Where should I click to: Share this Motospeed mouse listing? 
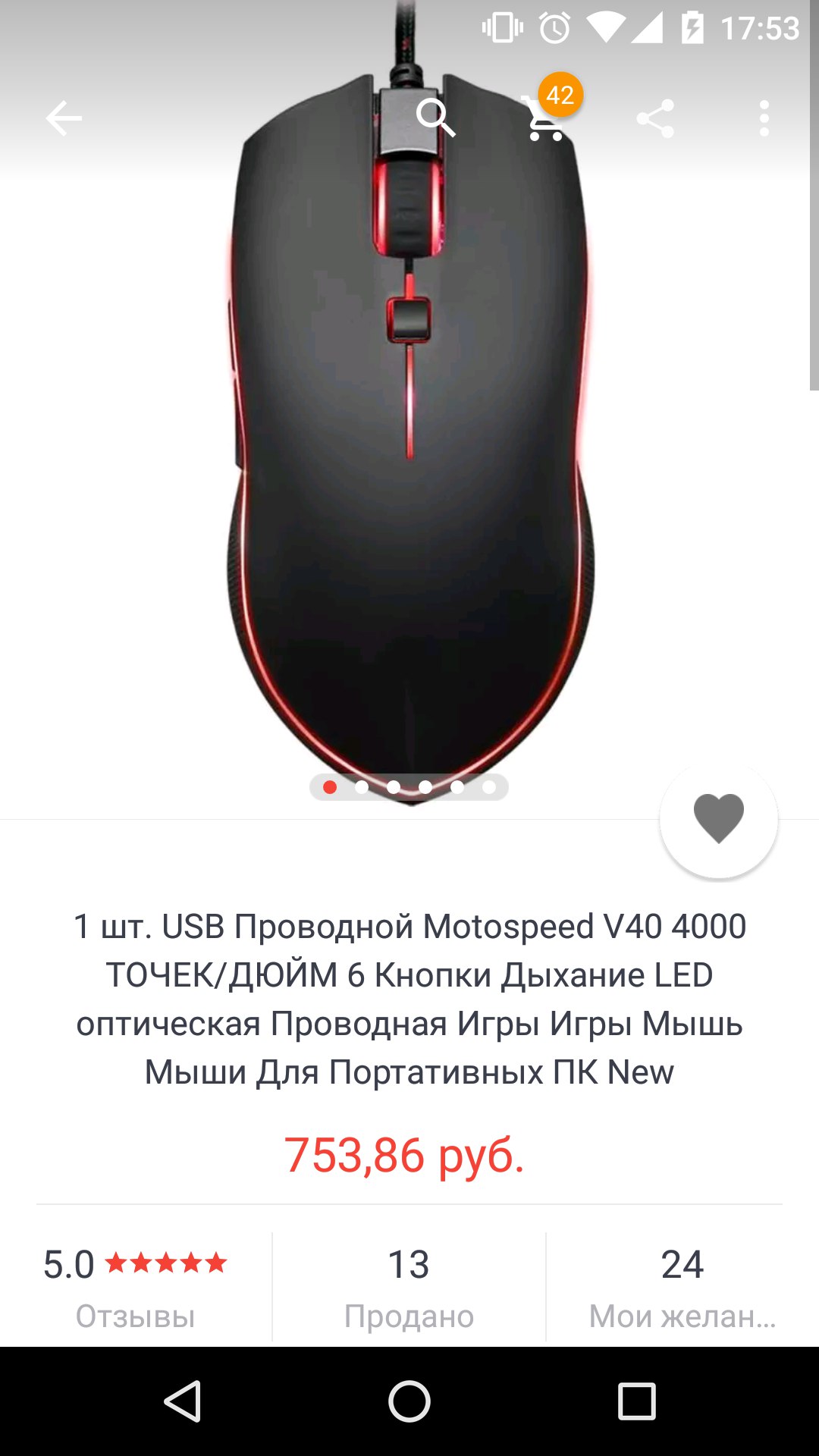(655, 118)
